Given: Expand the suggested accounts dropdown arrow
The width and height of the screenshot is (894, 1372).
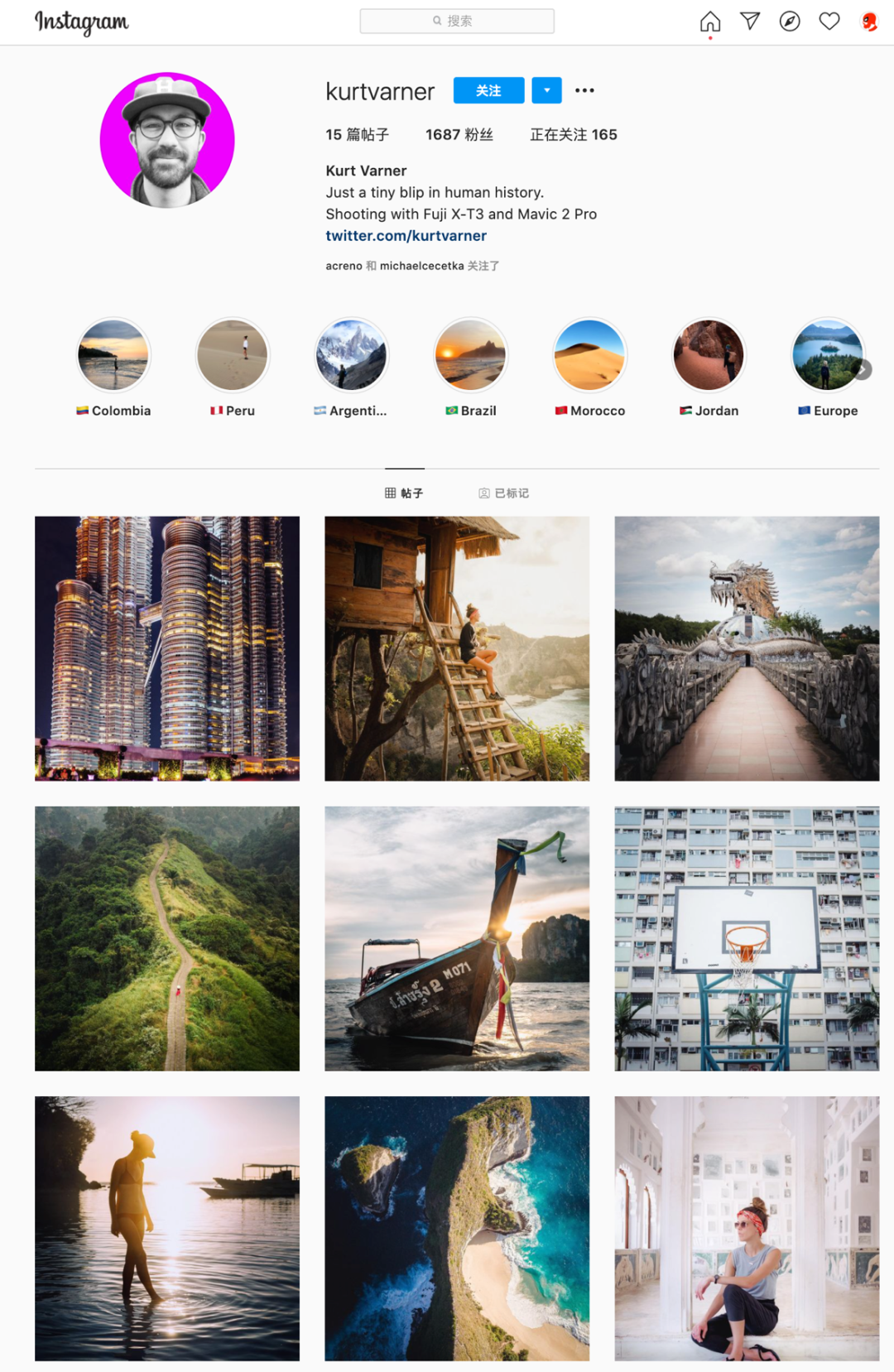Looking at the screenshot, I should point(546,90).
